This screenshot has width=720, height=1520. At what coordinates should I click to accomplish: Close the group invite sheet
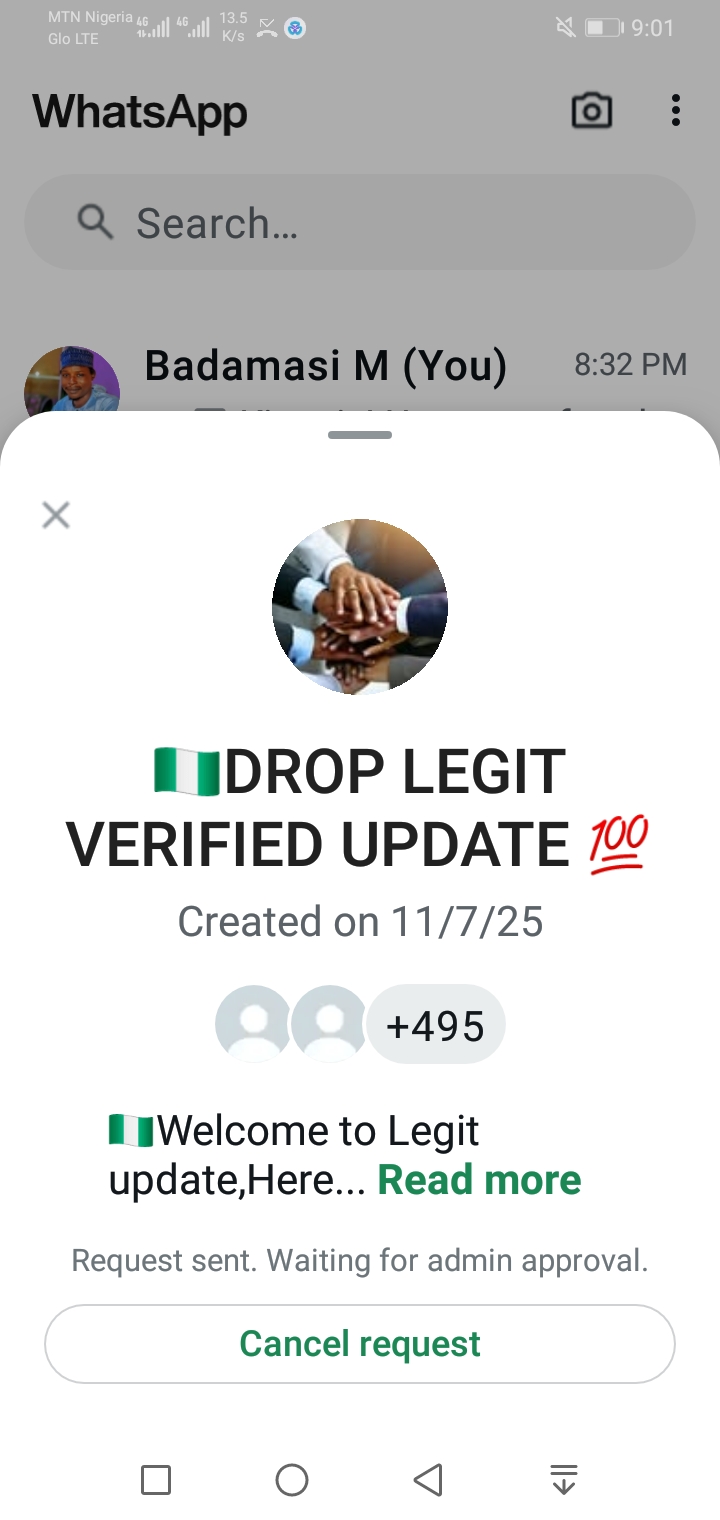click(56, 515)
